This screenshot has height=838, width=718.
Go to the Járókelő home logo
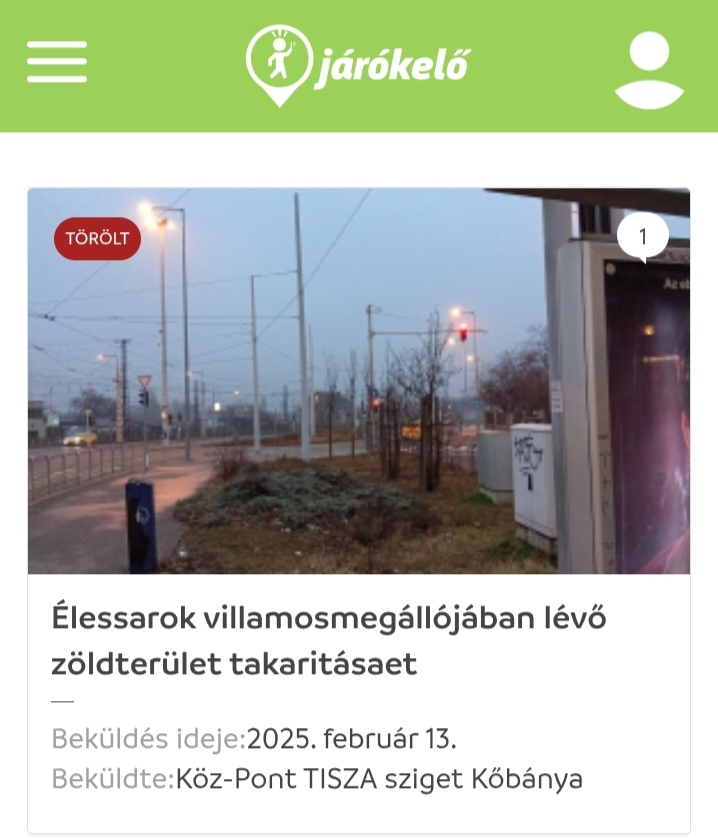[x=358, y=65]
